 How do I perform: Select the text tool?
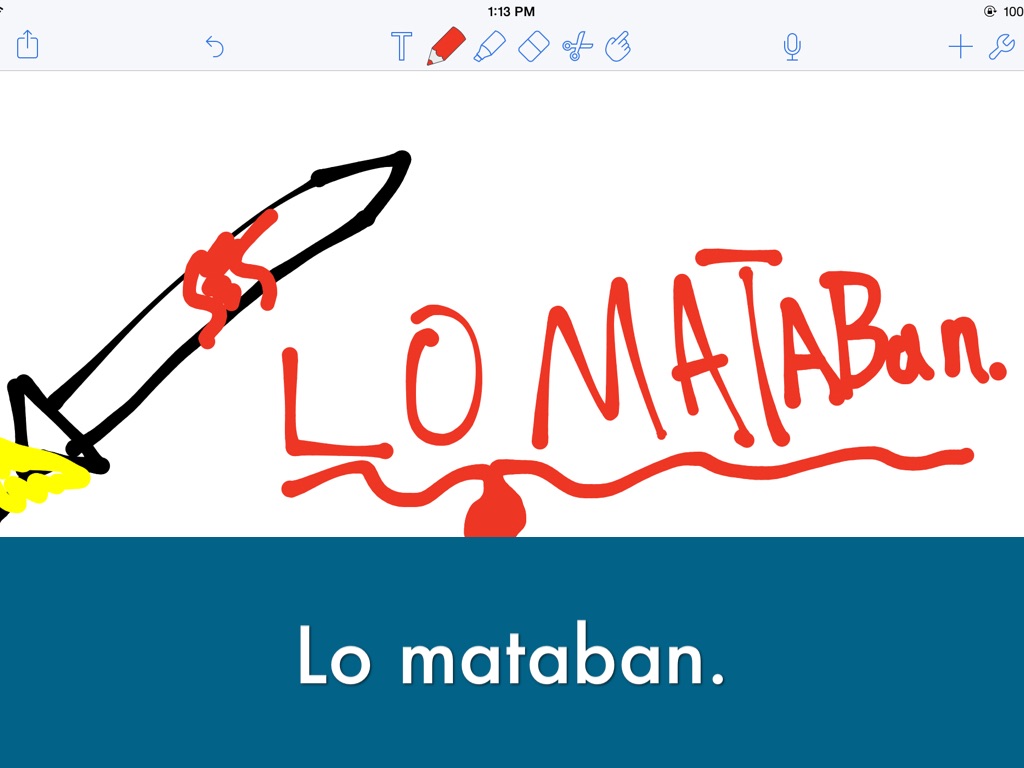pos(401,47)
